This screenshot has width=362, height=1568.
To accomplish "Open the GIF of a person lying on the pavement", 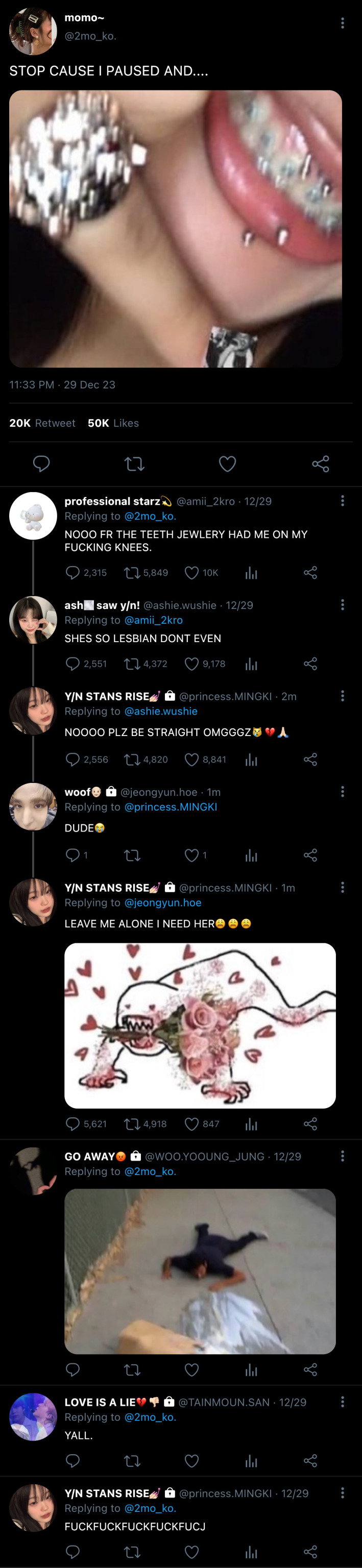I will click(200, 1271).
